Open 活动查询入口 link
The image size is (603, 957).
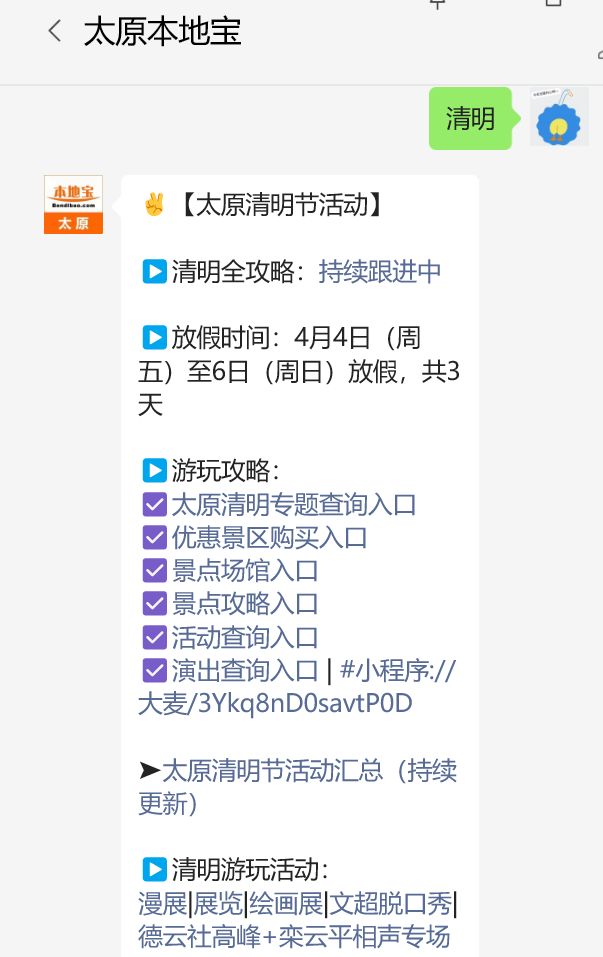[244, 637]
